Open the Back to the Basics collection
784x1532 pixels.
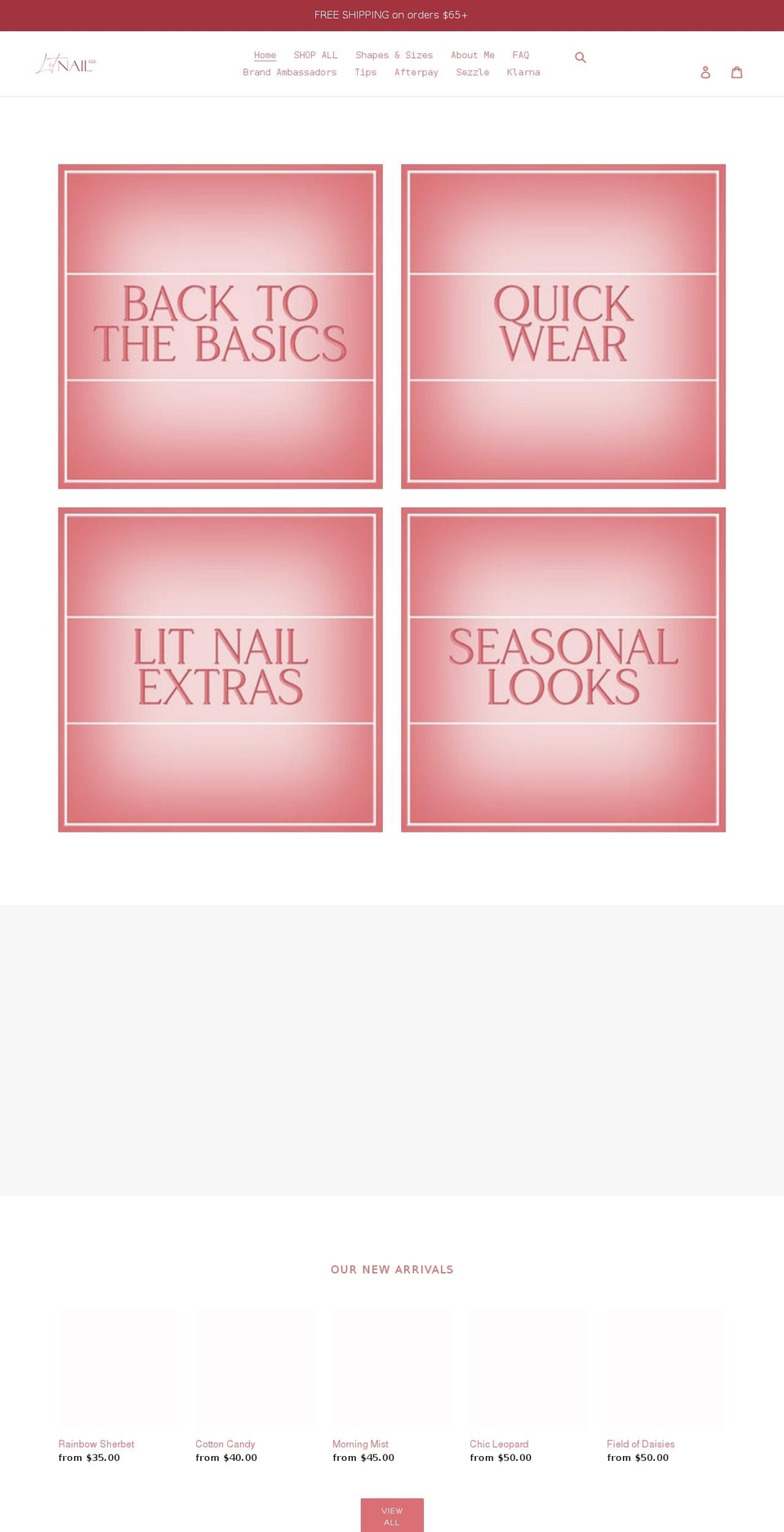(220, 326)
